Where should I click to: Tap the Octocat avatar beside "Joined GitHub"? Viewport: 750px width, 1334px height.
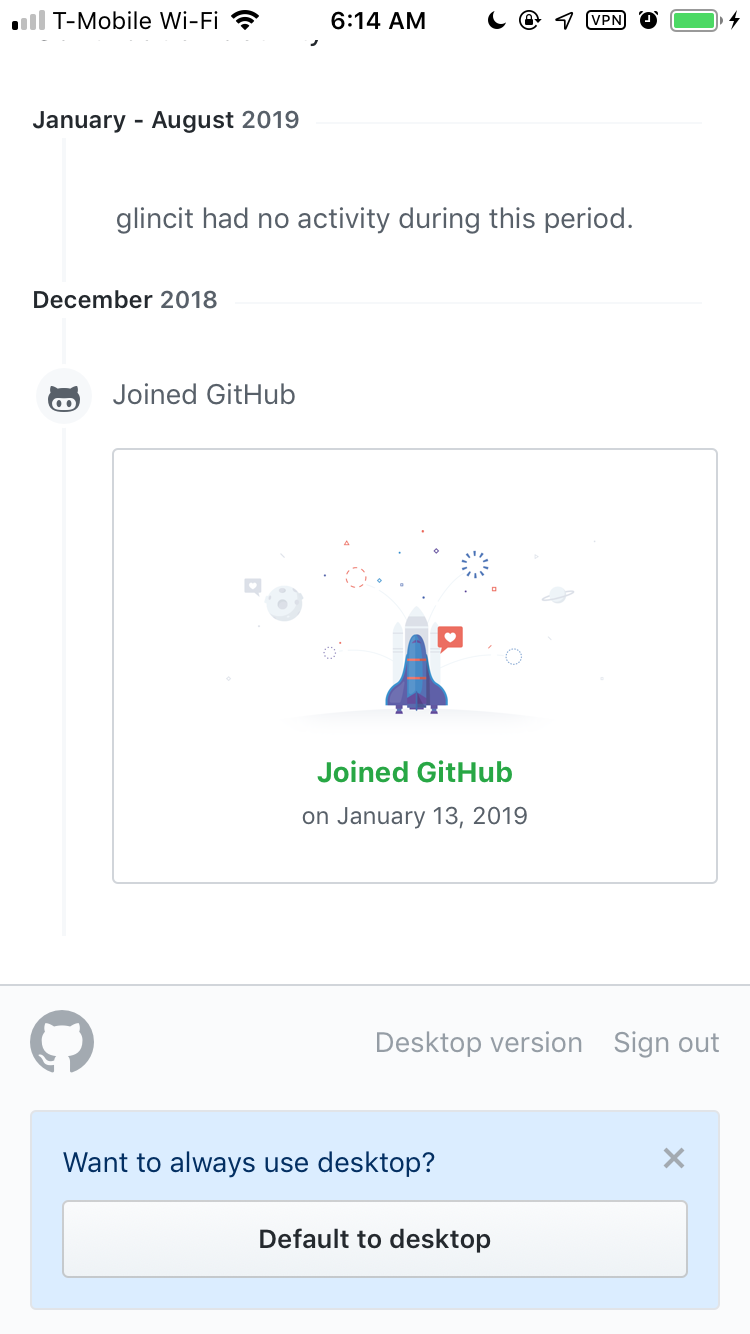click(63, 395)
